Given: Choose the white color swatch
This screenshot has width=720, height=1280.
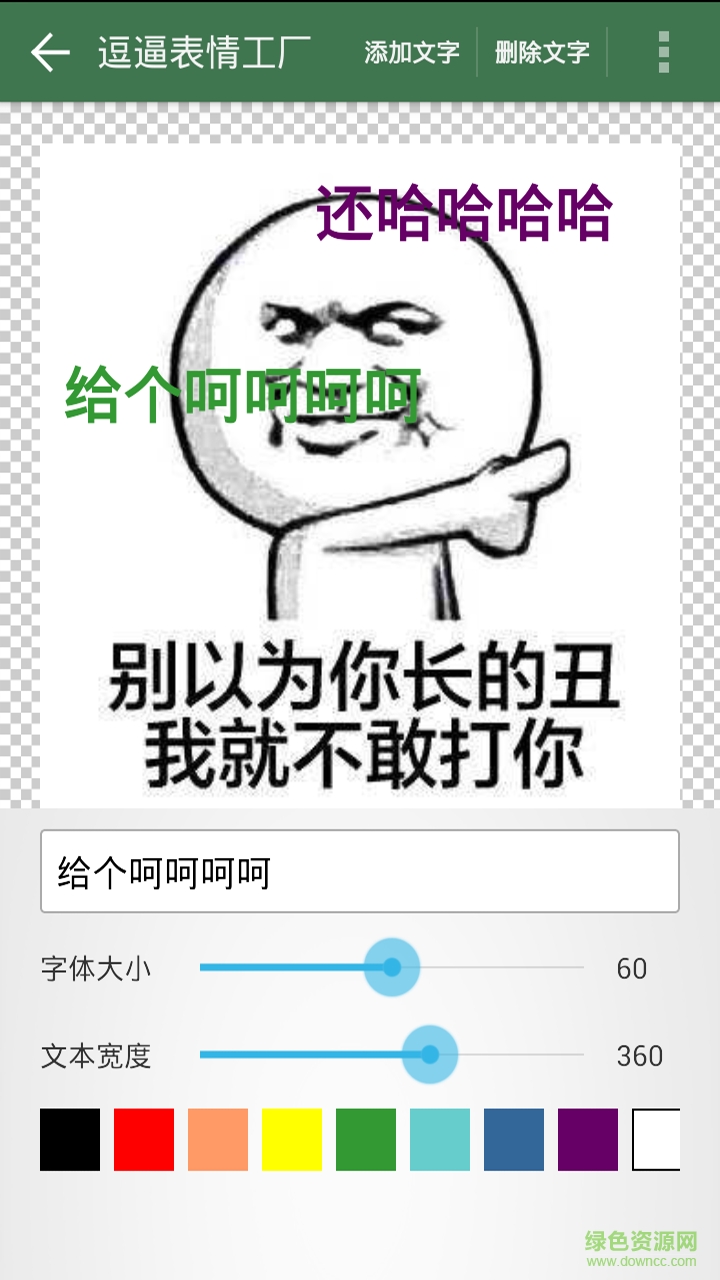Looking at the screenshot, I should point(657,1139).
